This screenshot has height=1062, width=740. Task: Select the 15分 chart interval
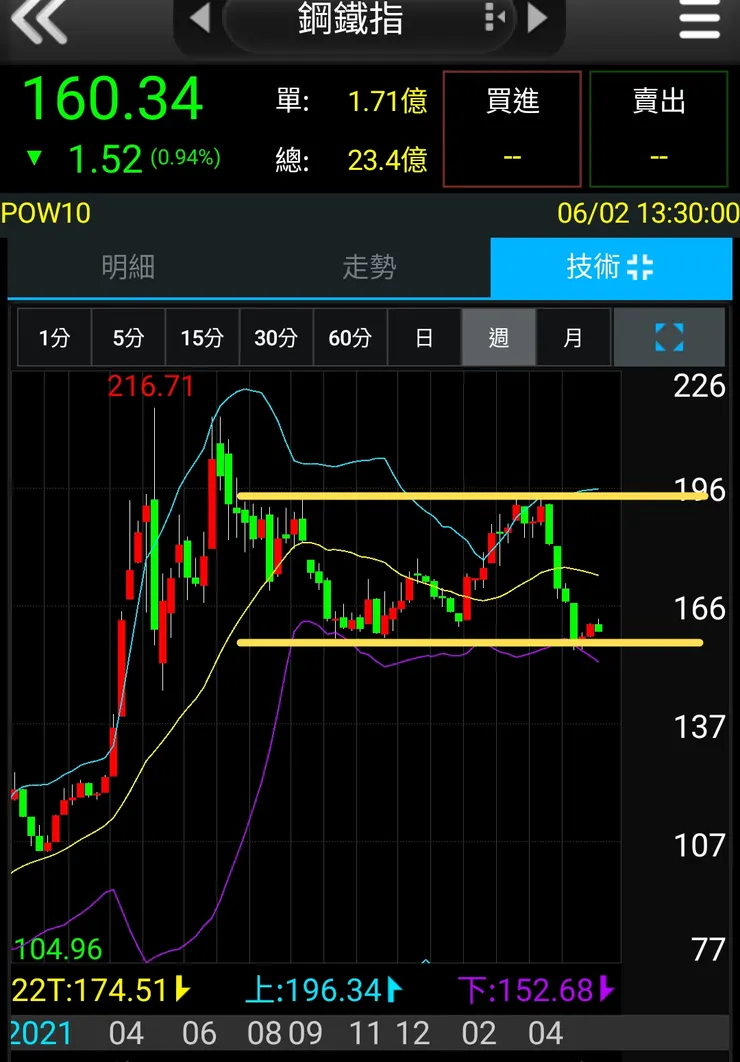[x=202, y=338]
